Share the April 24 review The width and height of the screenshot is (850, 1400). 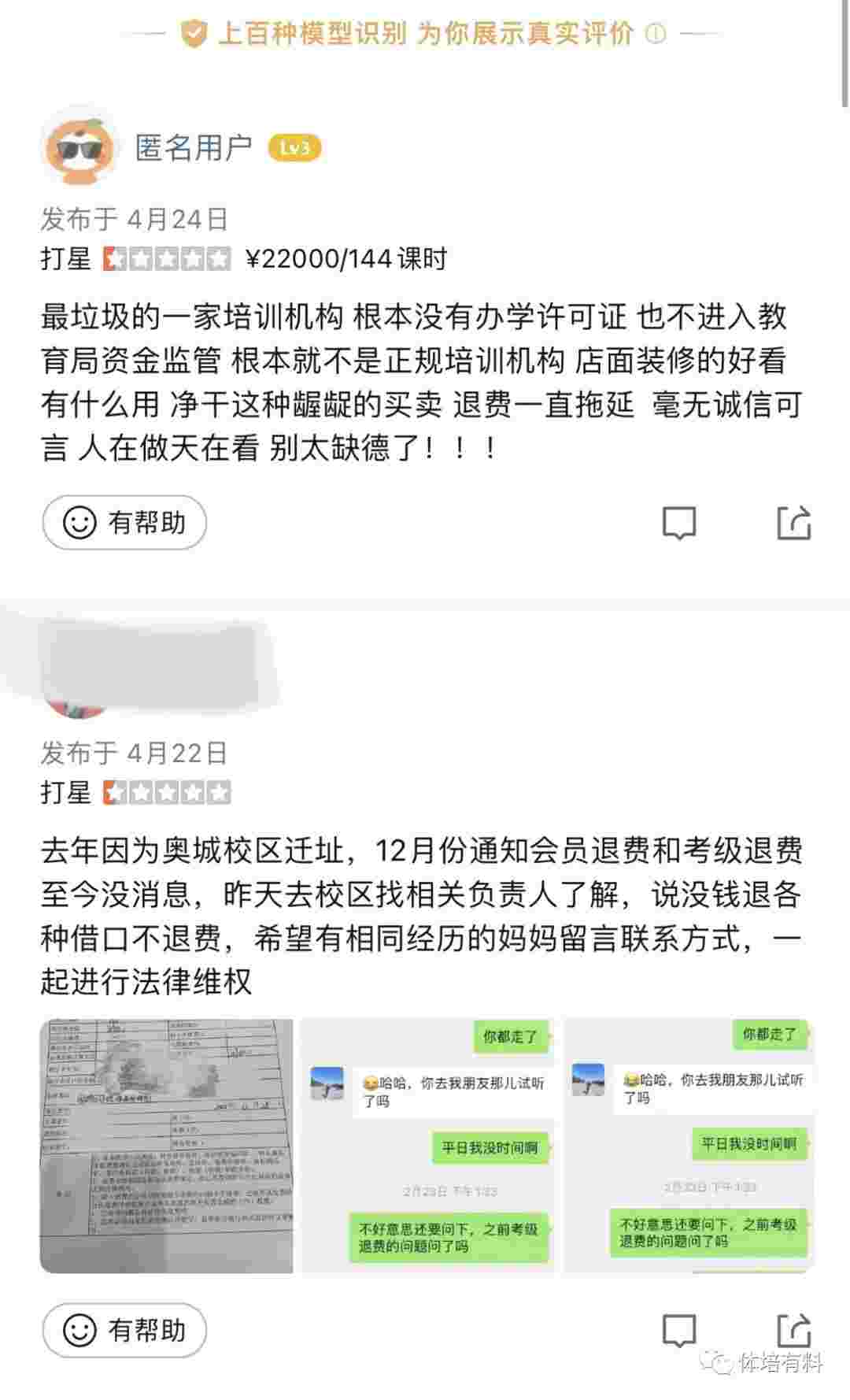point(793,523)
